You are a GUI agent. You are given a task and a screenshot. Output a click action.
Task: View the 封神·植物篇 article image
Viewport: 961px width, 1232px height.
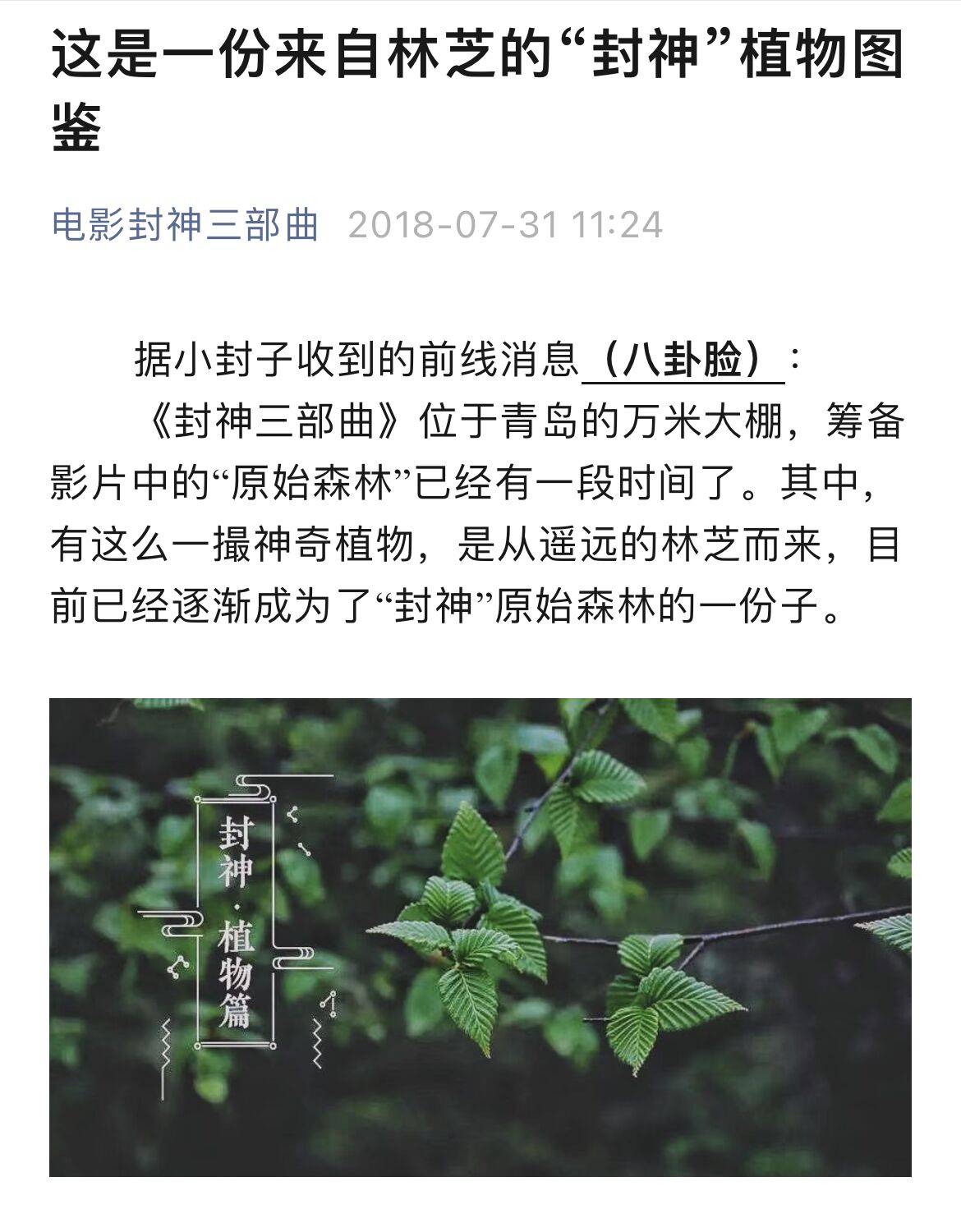click(480, 936)
